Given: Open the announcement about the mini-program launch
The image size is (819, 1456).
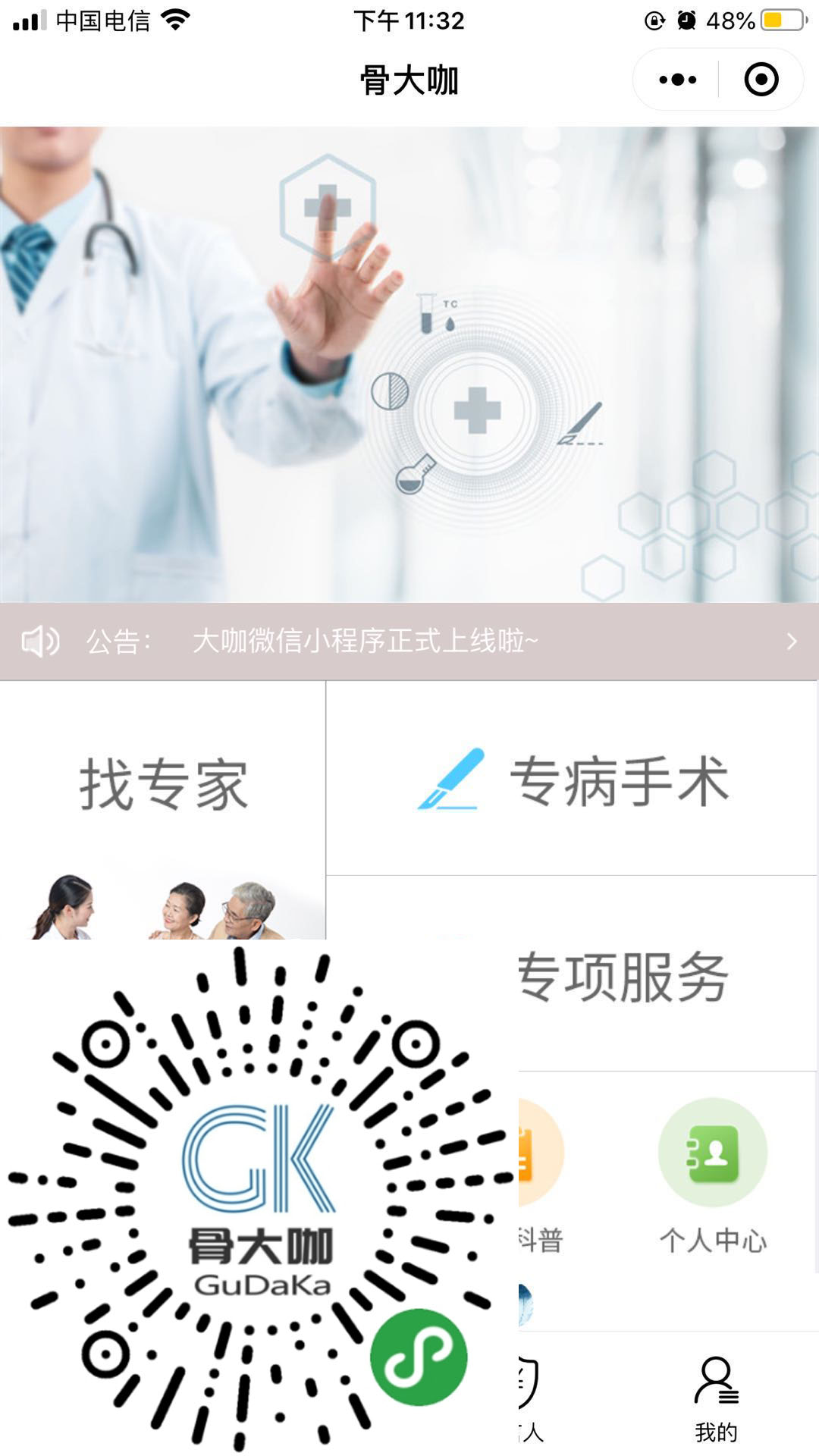Looking at the screenshot, I should 409,642.
